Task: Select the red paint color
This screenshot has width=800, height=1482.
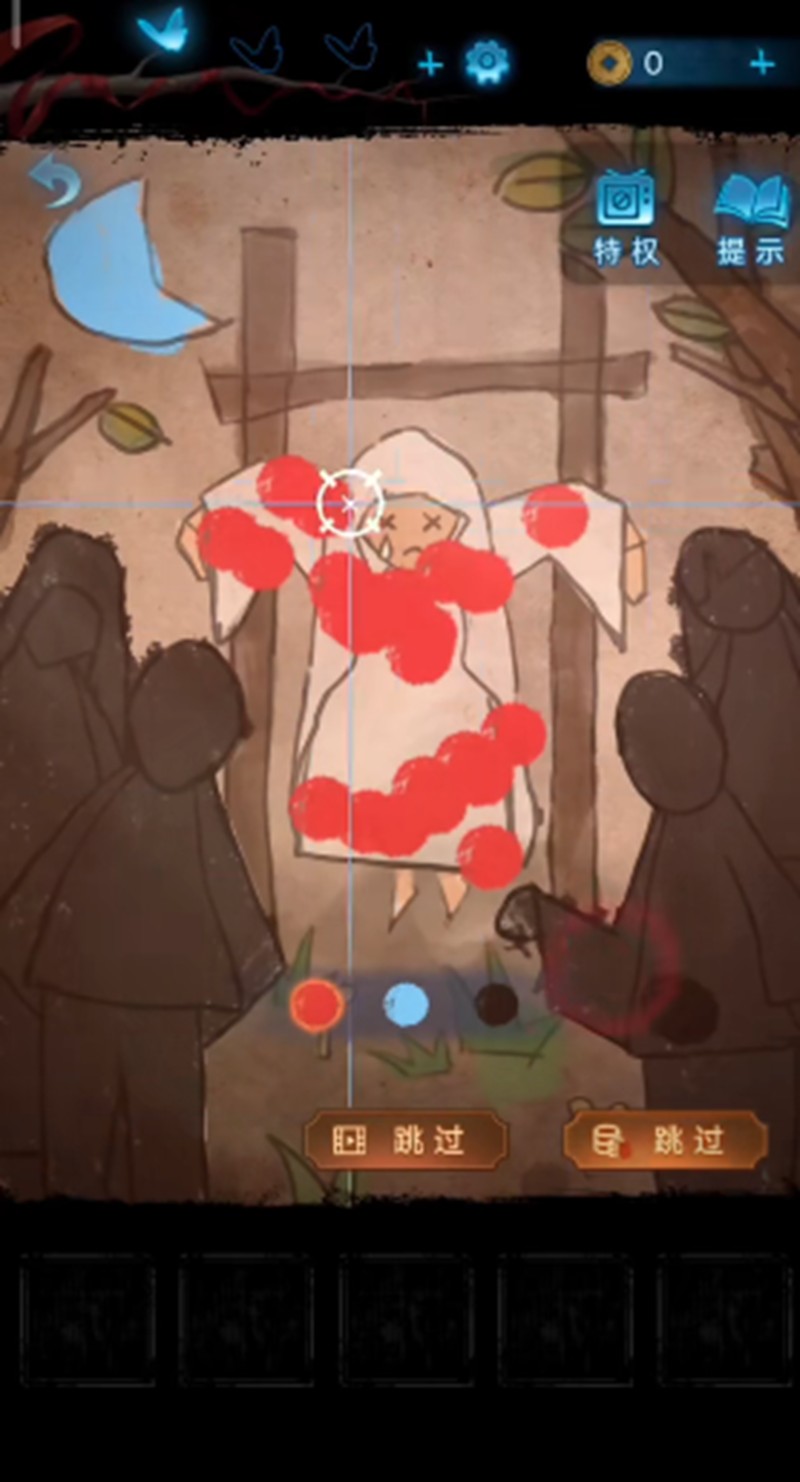Action: pos(317,1005)
